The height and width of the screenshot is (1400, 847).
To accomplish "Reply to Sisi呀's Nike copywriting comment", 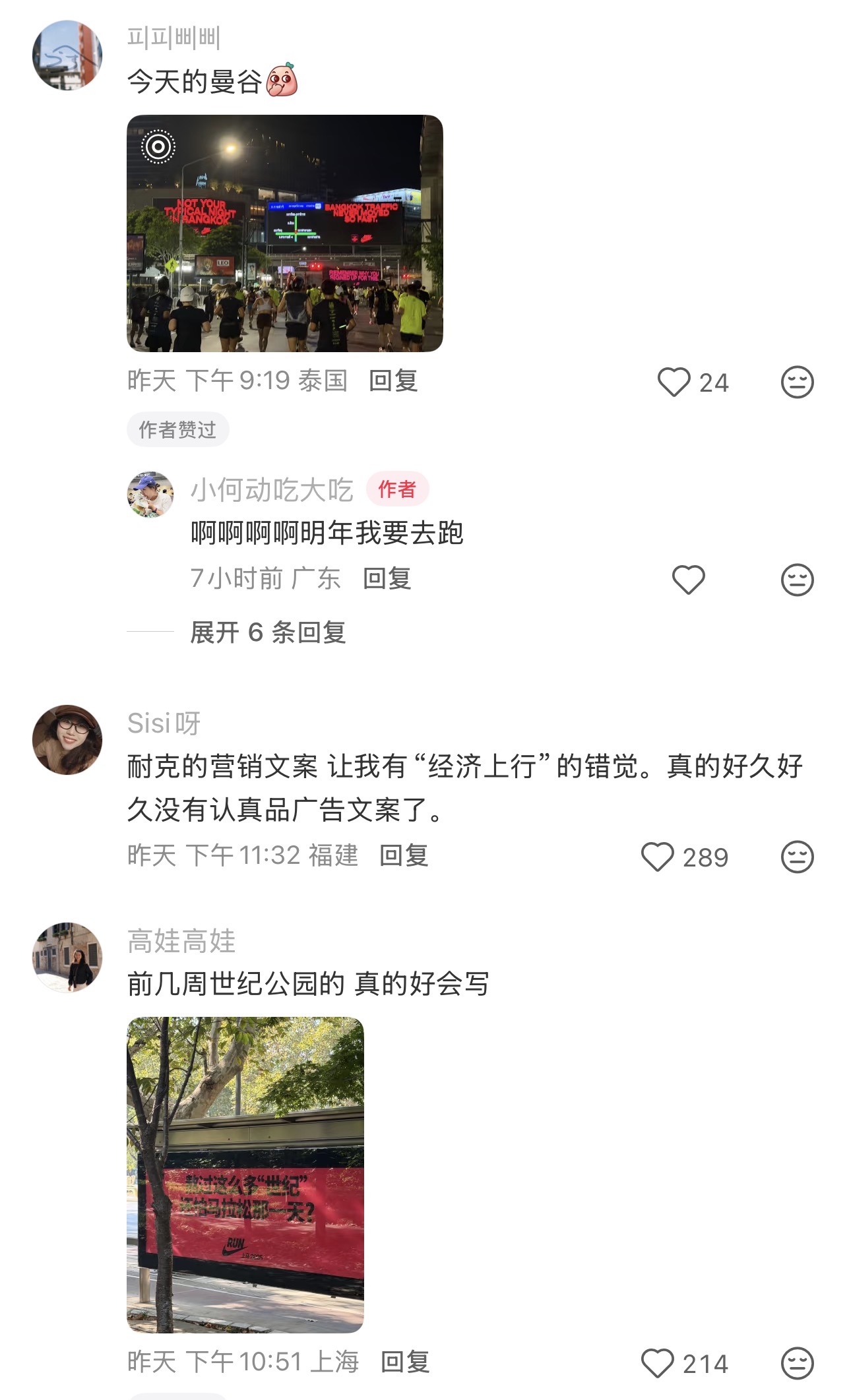I will [x=404, y=855].
